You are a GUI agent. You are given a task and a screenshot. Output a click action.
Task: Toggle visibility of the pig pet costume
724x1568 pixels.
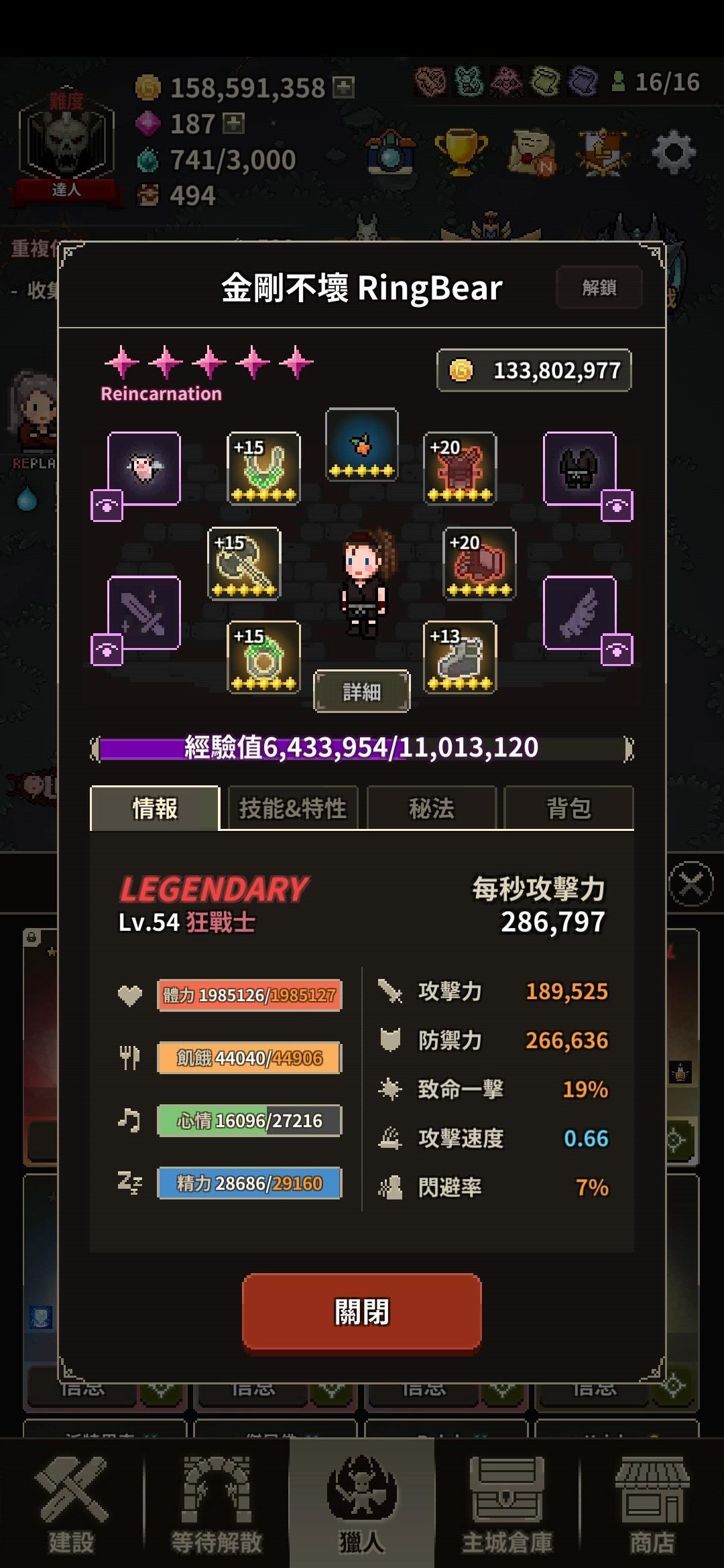(107, 506)
